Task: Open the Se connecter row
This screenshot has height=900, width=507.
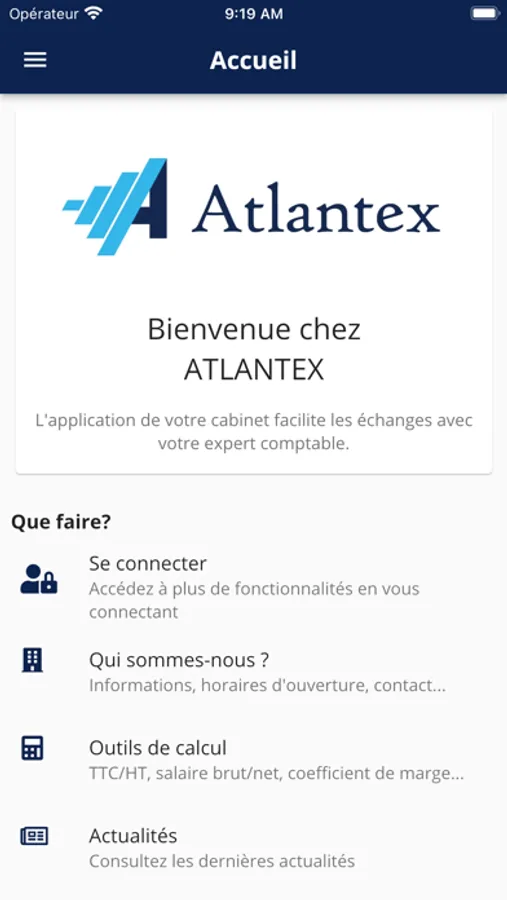Action: (x=253, y=587)
